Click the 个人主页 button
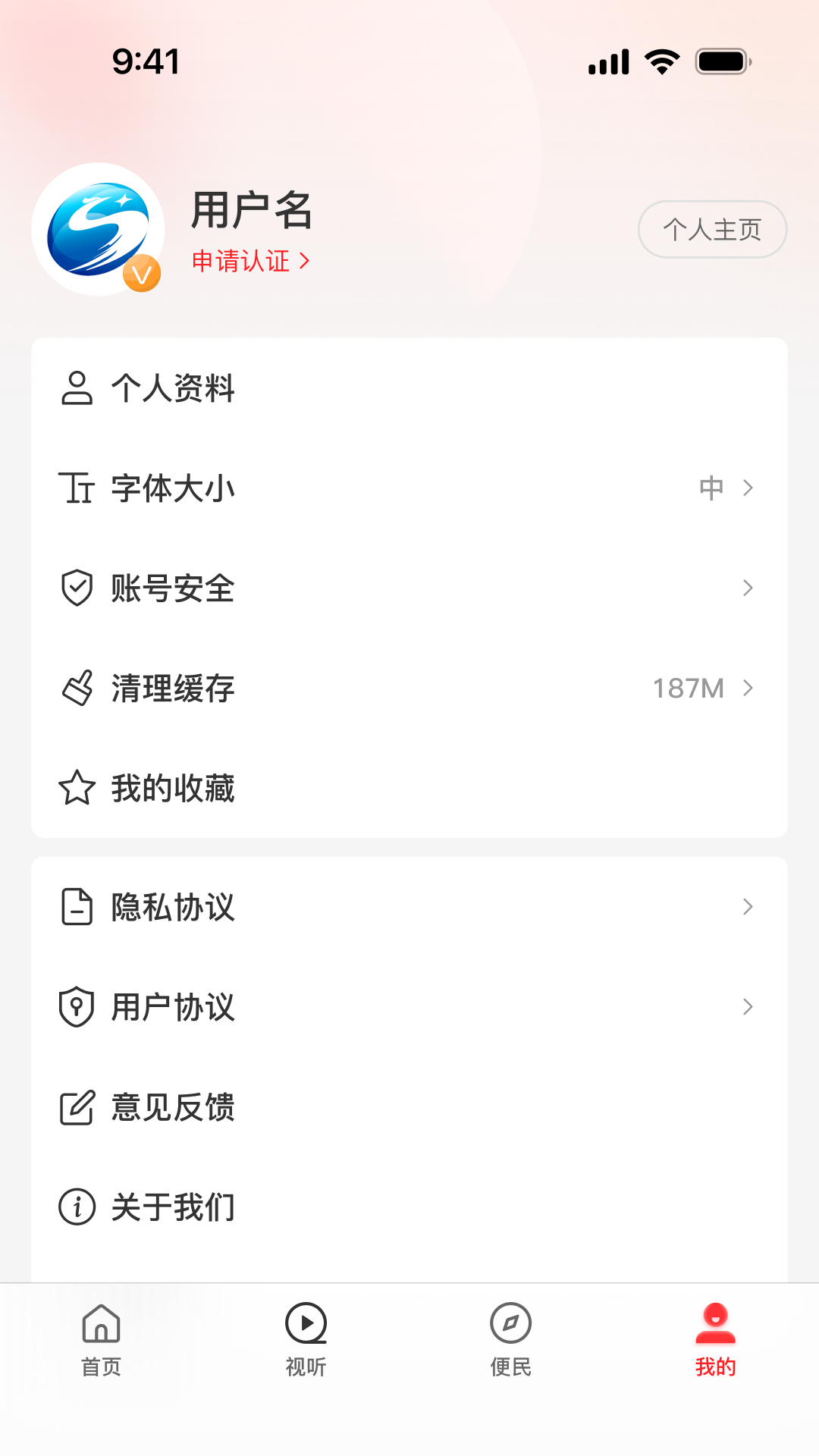 tap(711, 229)
